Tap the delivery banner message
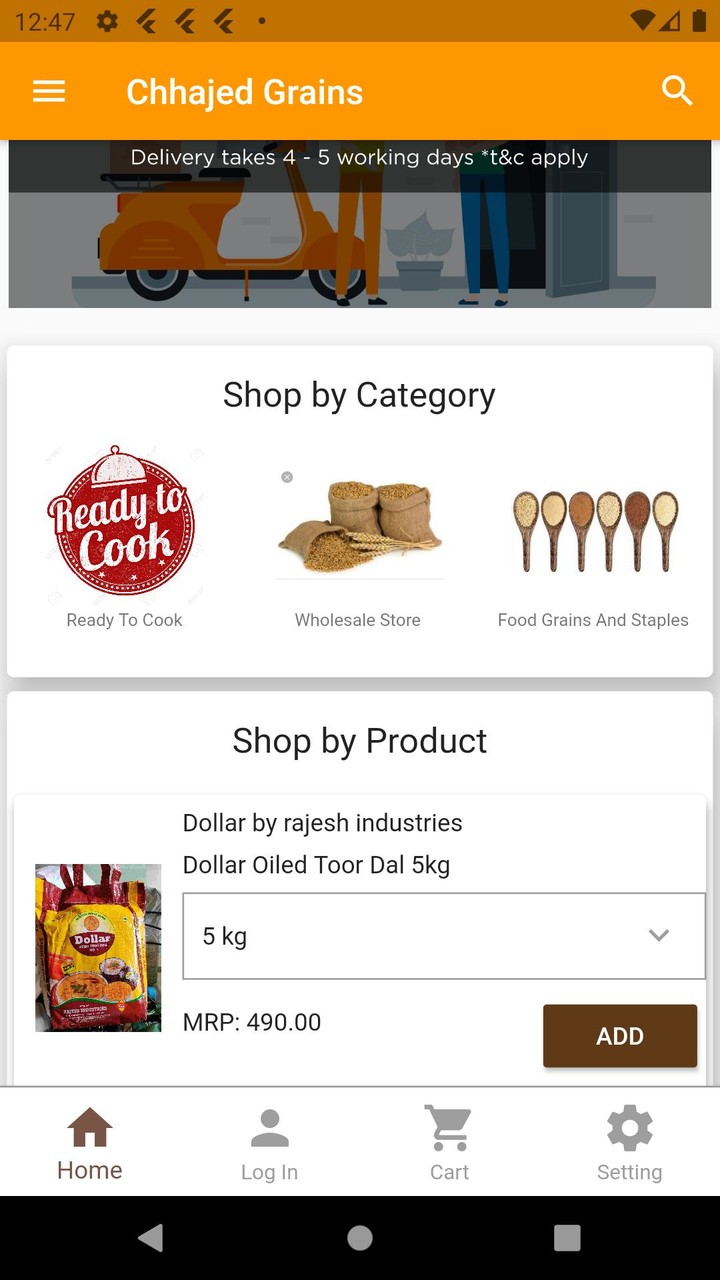This screenshot has width=720, height=1280. [359, 157]
